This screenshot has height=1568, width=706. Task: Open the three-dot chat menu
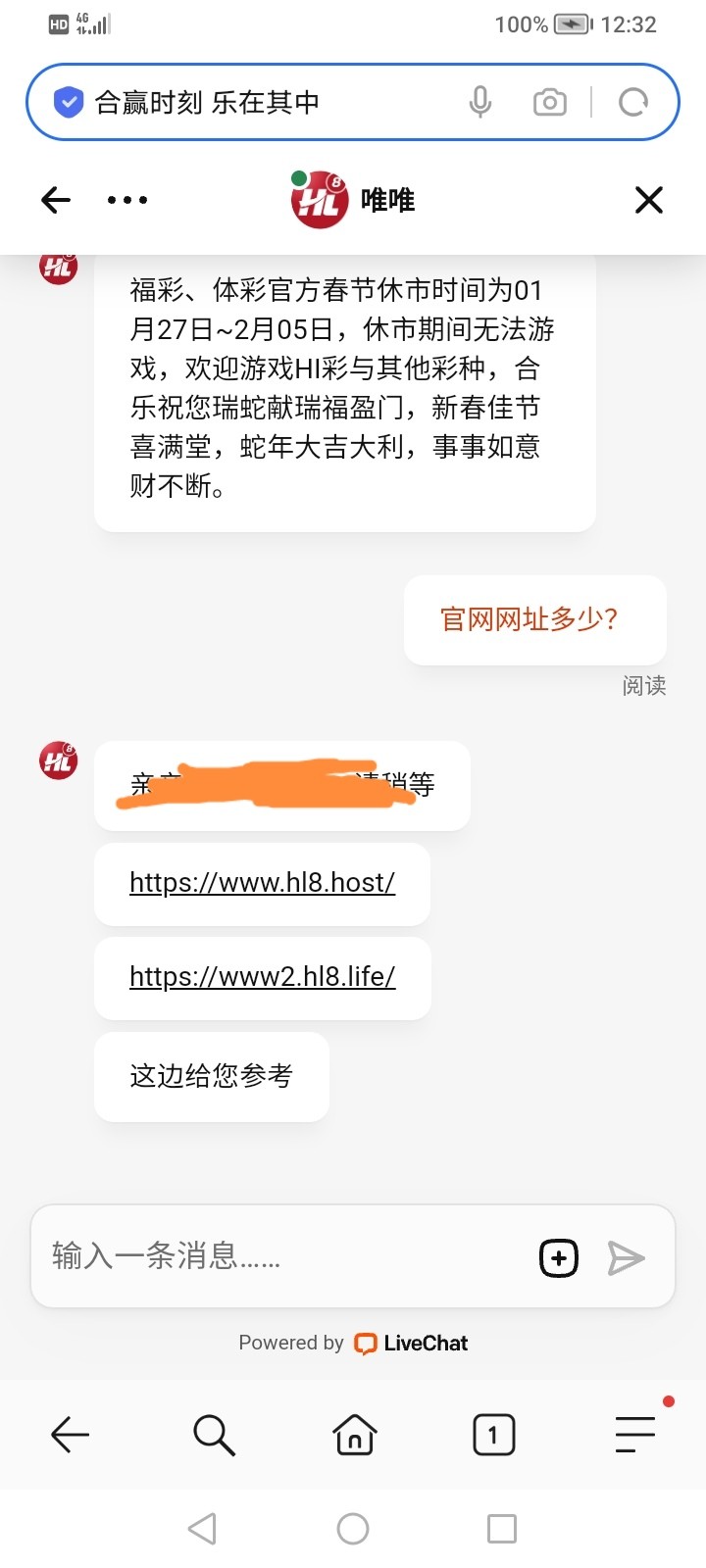[127, 200]
